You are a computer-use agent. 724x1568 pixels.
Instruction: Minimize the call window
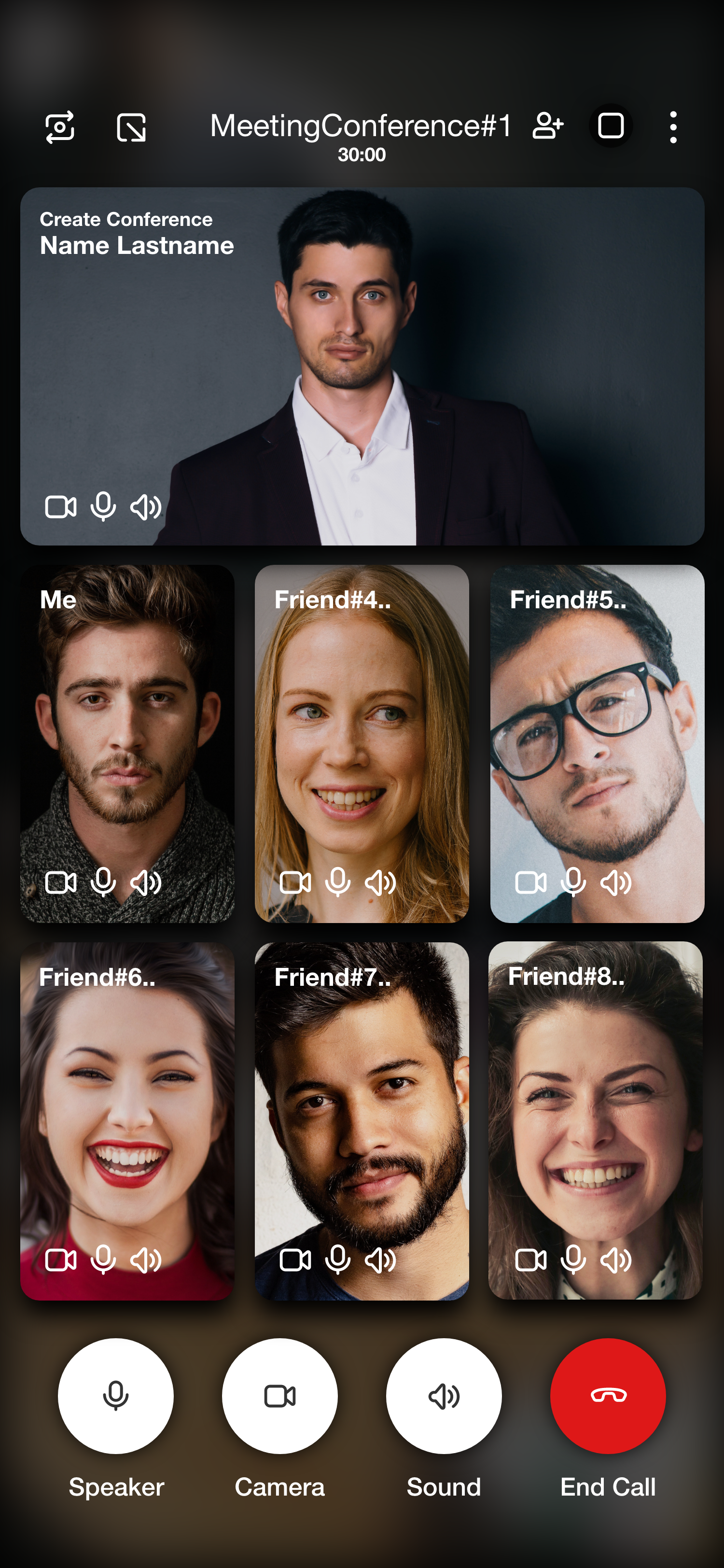(x=131, y=126)
